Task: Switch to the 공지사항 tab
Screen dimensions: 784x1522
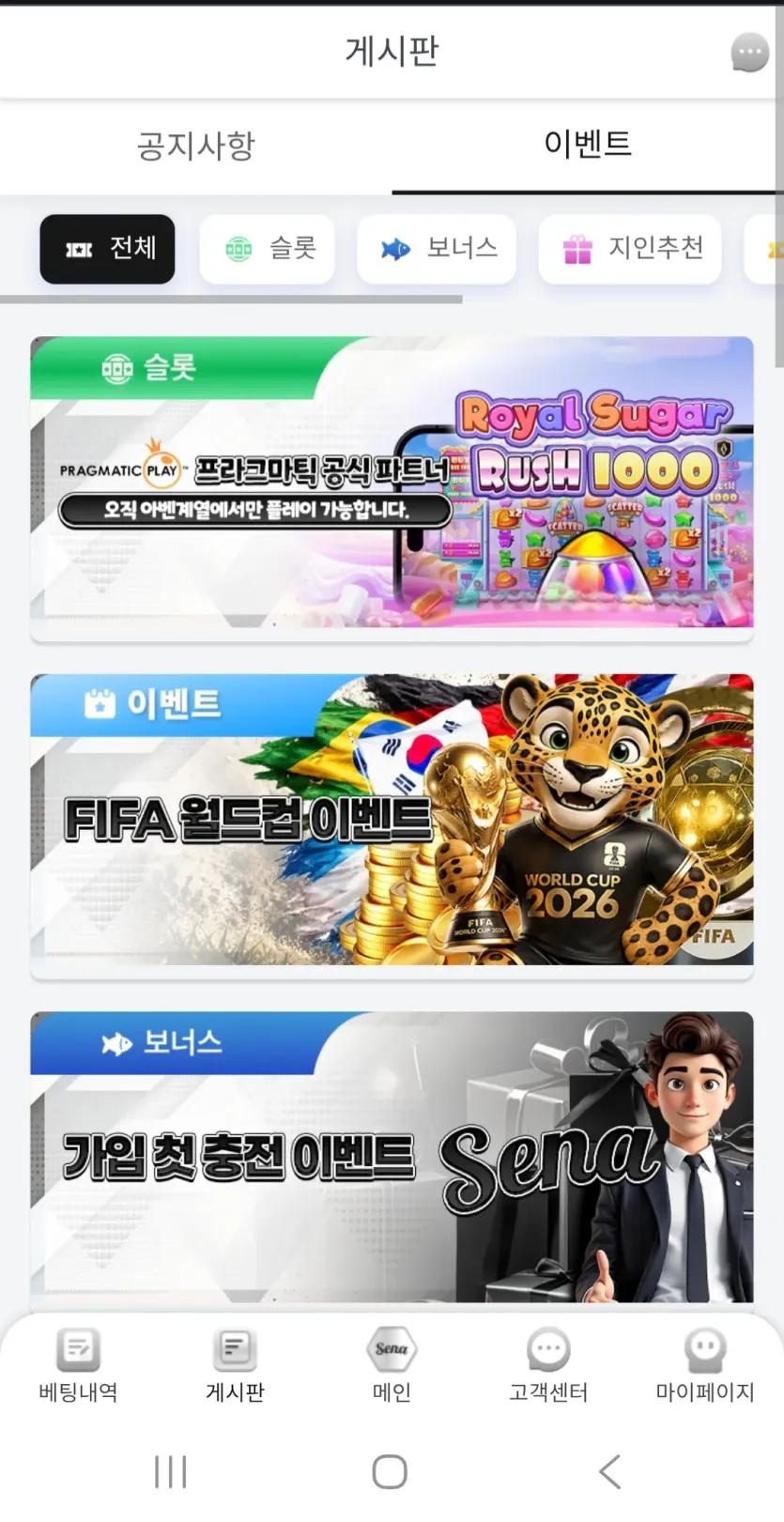Action: [x=195, y=146]
